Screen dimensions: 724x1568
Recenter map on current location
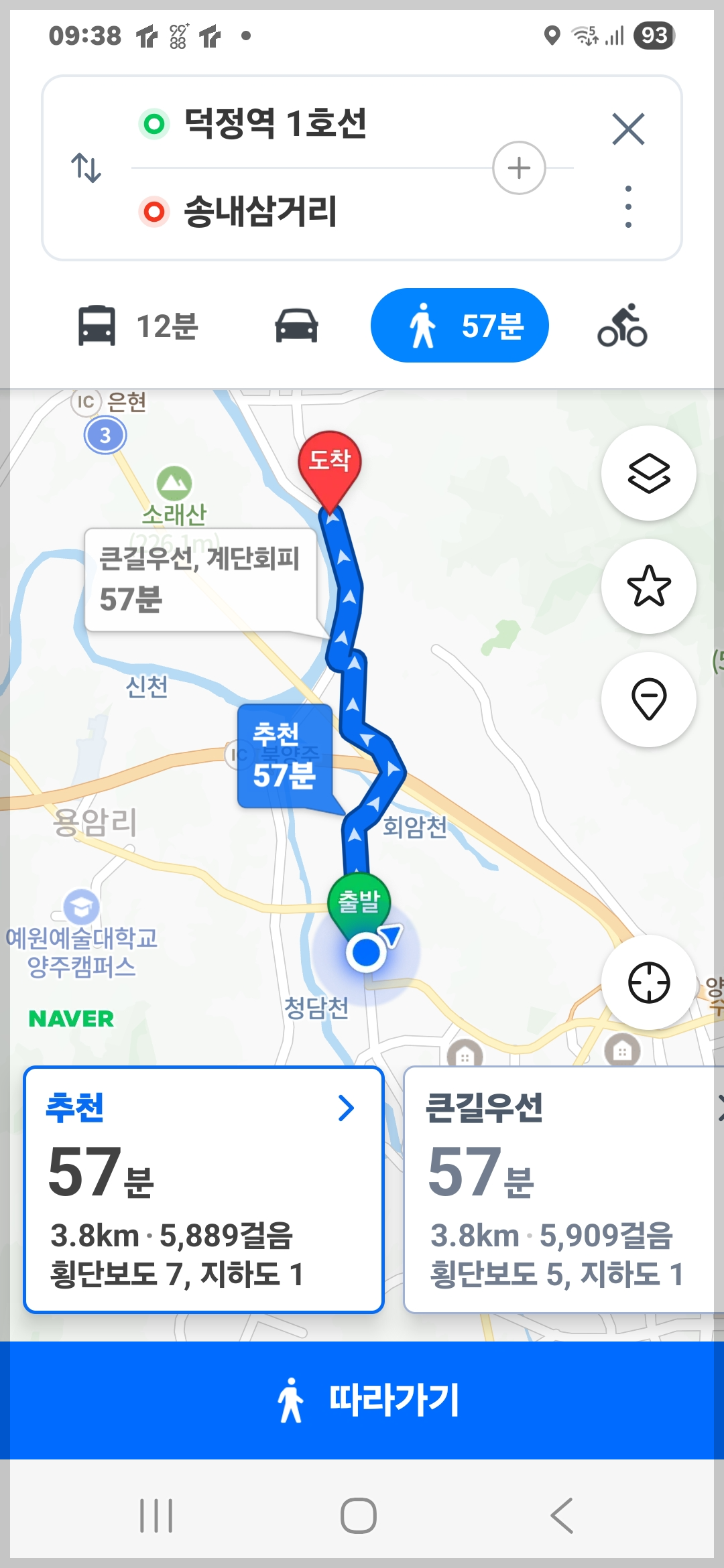[x=648, y=982]
